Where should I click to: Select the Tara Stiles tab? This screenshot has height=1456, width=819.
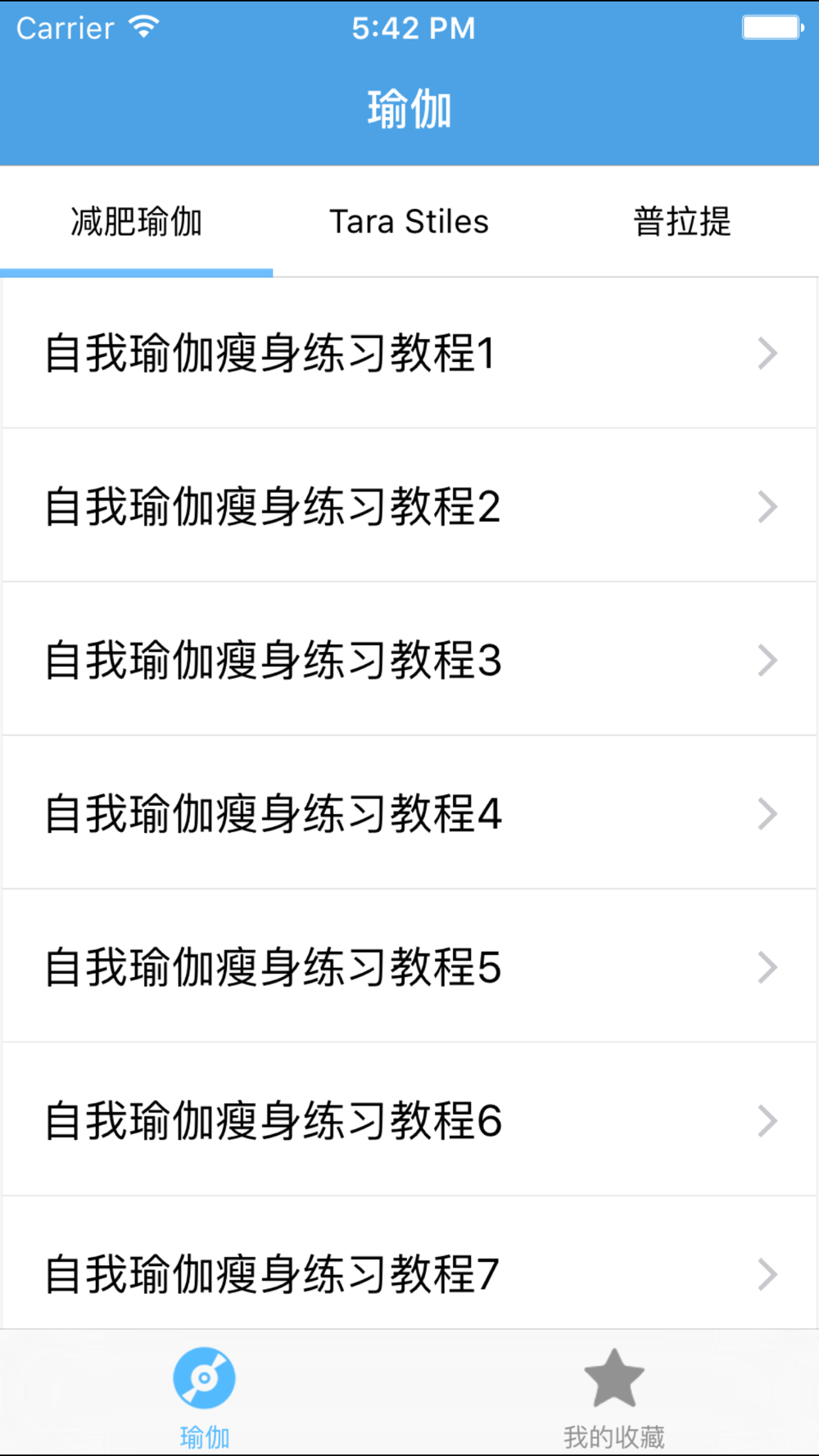click(x=409, y=222)
